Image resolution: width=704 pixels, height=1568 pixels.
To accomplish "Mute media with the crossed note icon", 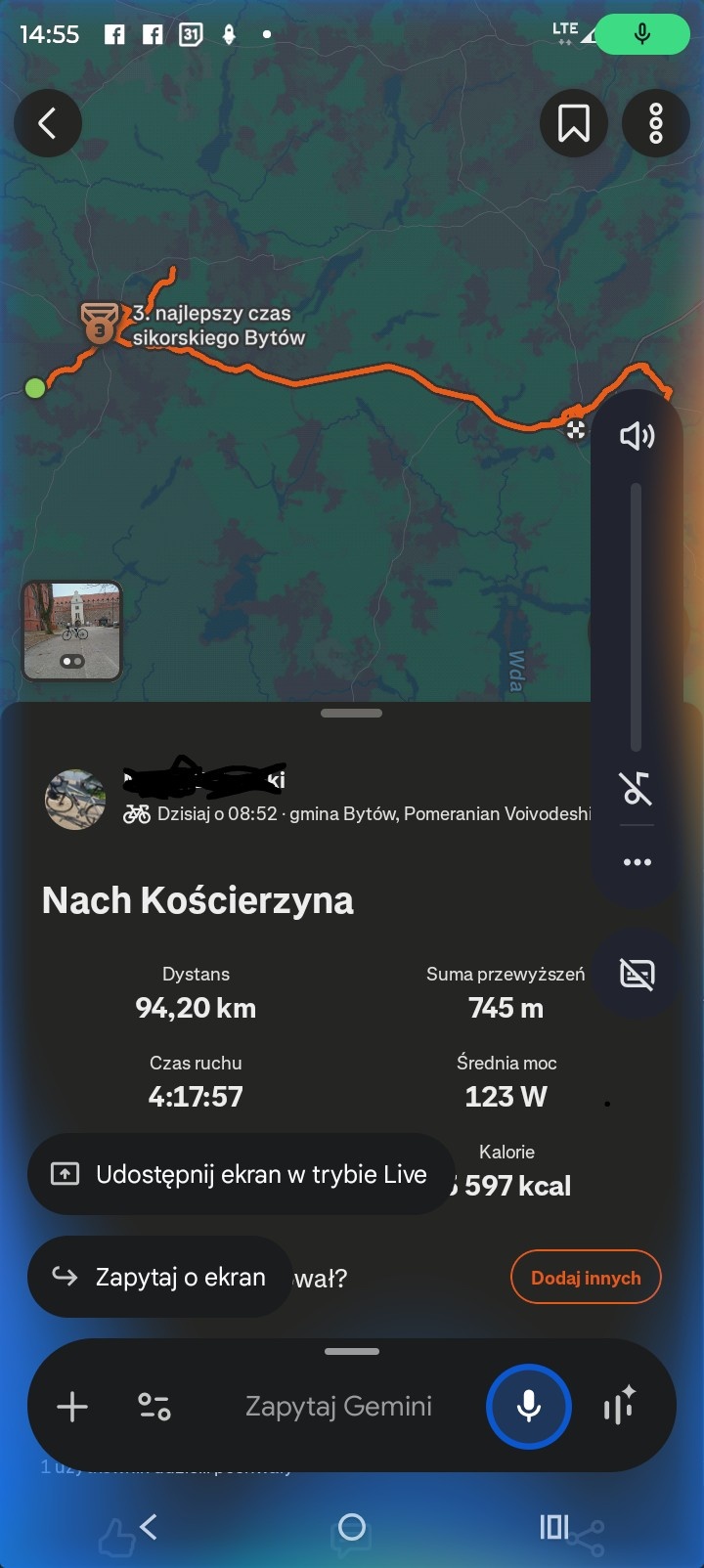I will point(637,788).
